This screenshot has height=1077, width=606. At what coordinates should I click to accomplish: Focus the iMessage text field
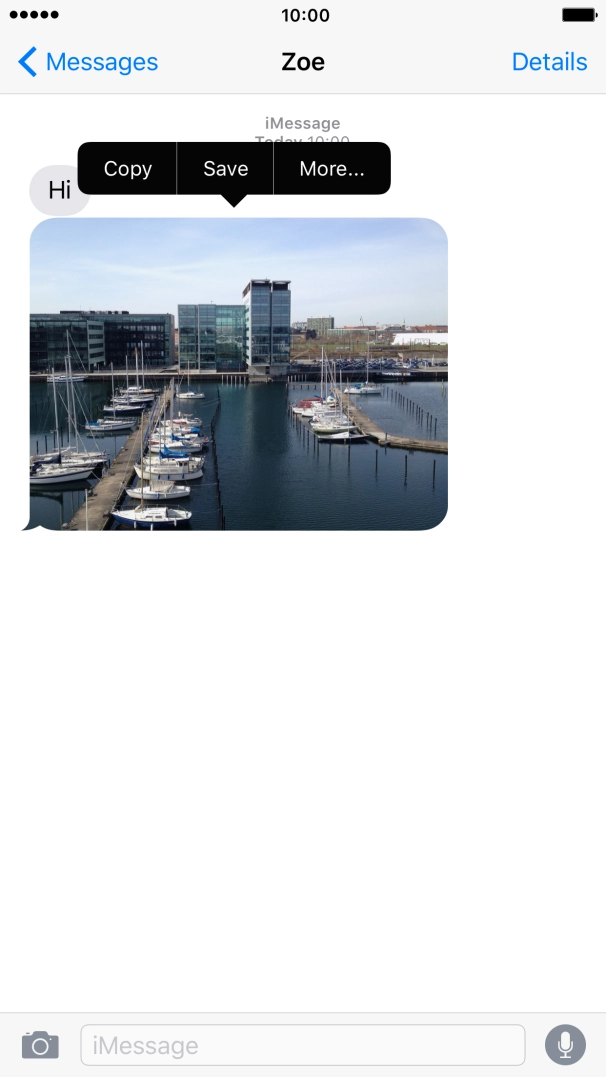point(302,1046)
